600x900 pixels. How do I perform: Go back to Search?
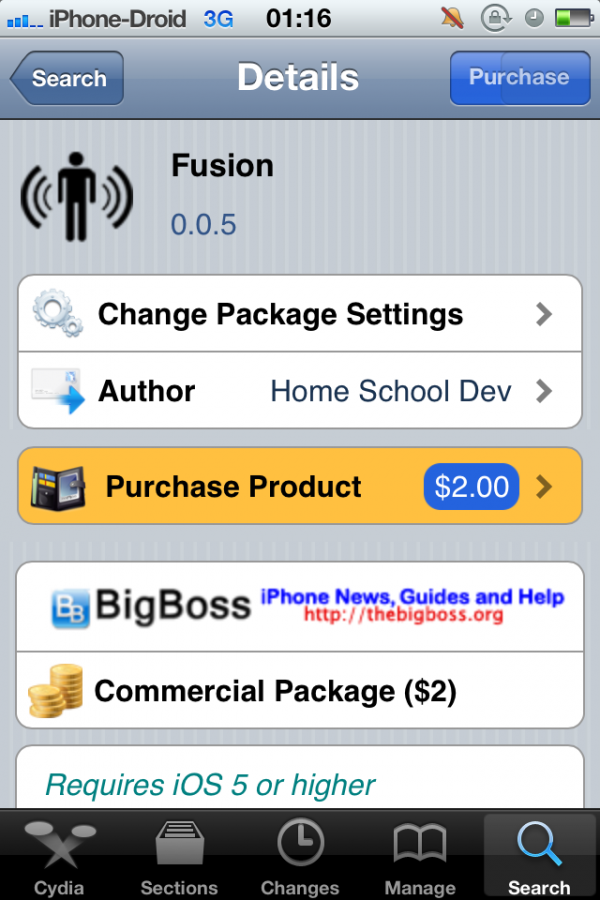68,79
